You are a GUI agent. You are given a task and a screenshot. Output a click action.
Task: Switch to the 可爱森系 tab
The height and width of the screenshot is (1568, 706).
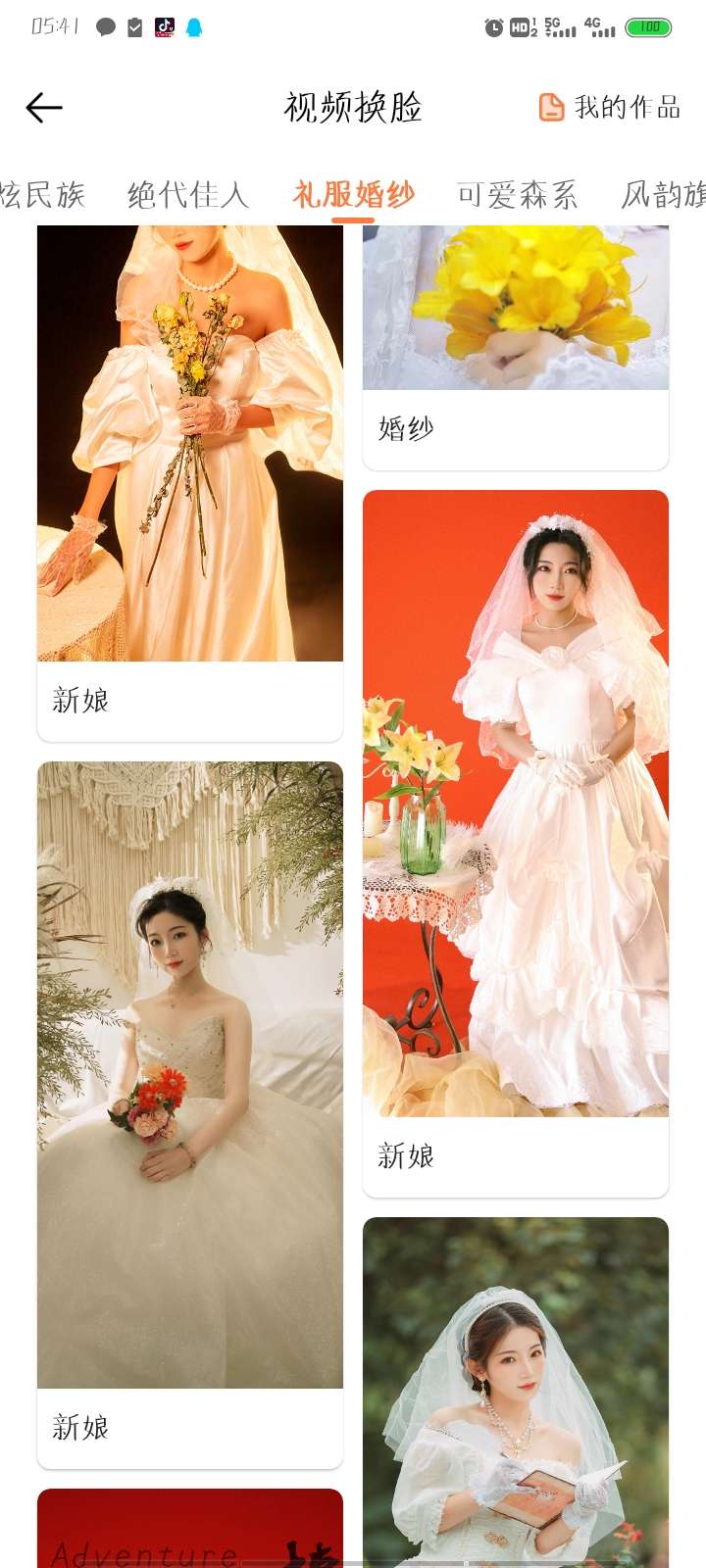(517, 195)
